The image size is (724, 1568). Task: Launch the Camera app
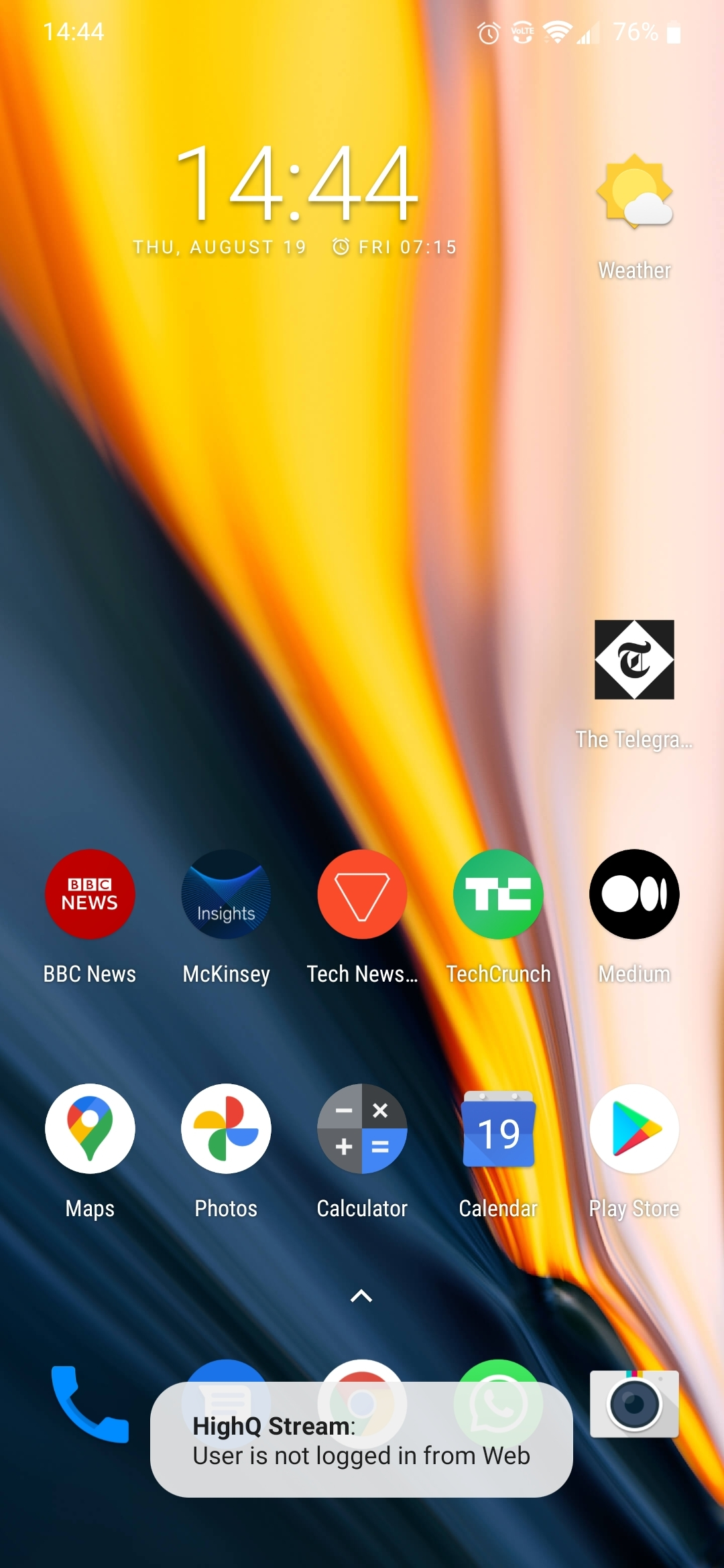[x=634, y=1404]
